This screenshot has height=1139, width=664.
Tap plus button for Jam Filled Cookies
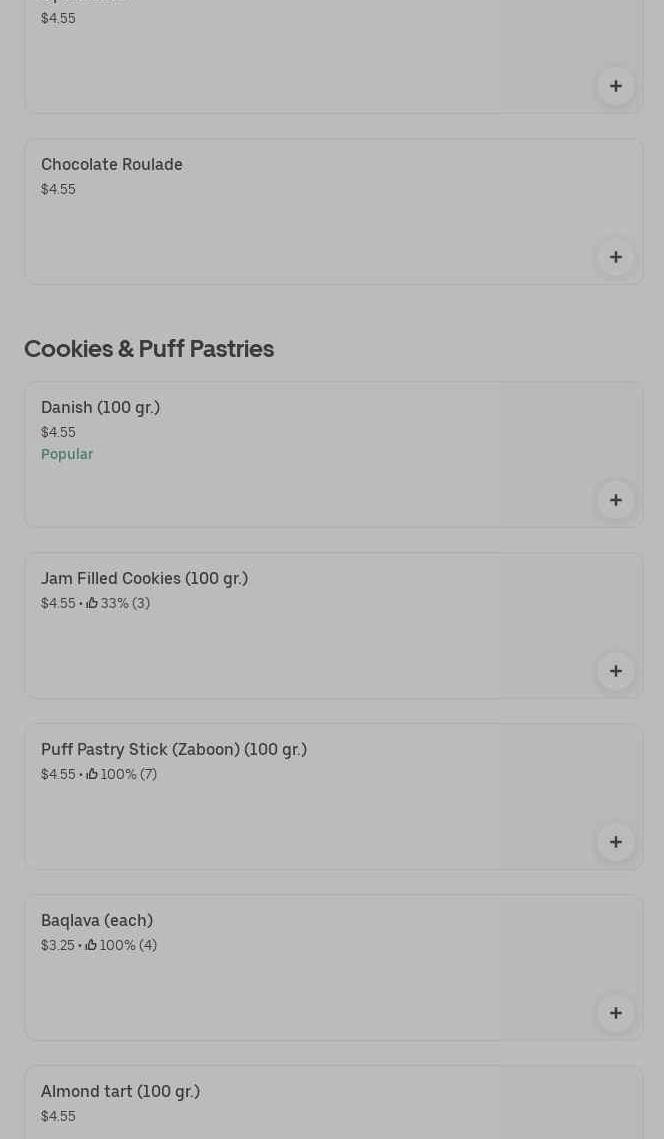616,671
